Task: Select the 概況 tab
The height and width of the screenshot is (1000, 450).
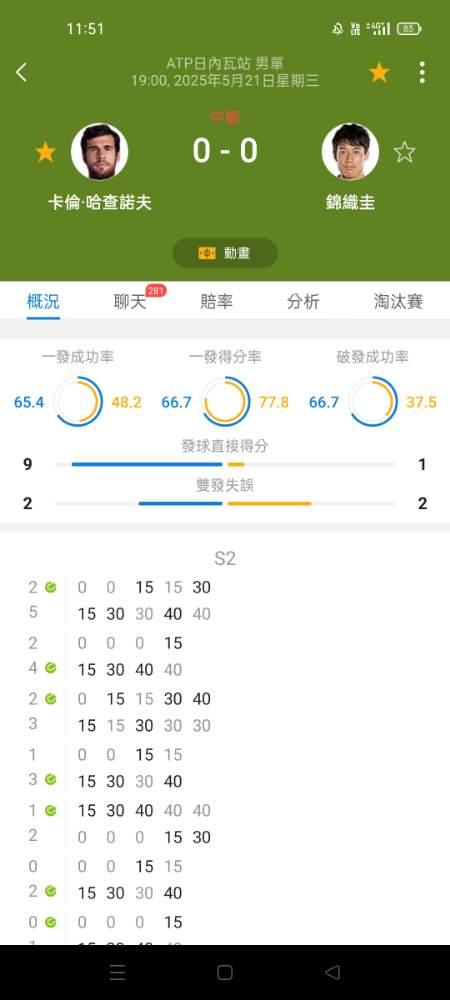Action: (x=43, y=302)
